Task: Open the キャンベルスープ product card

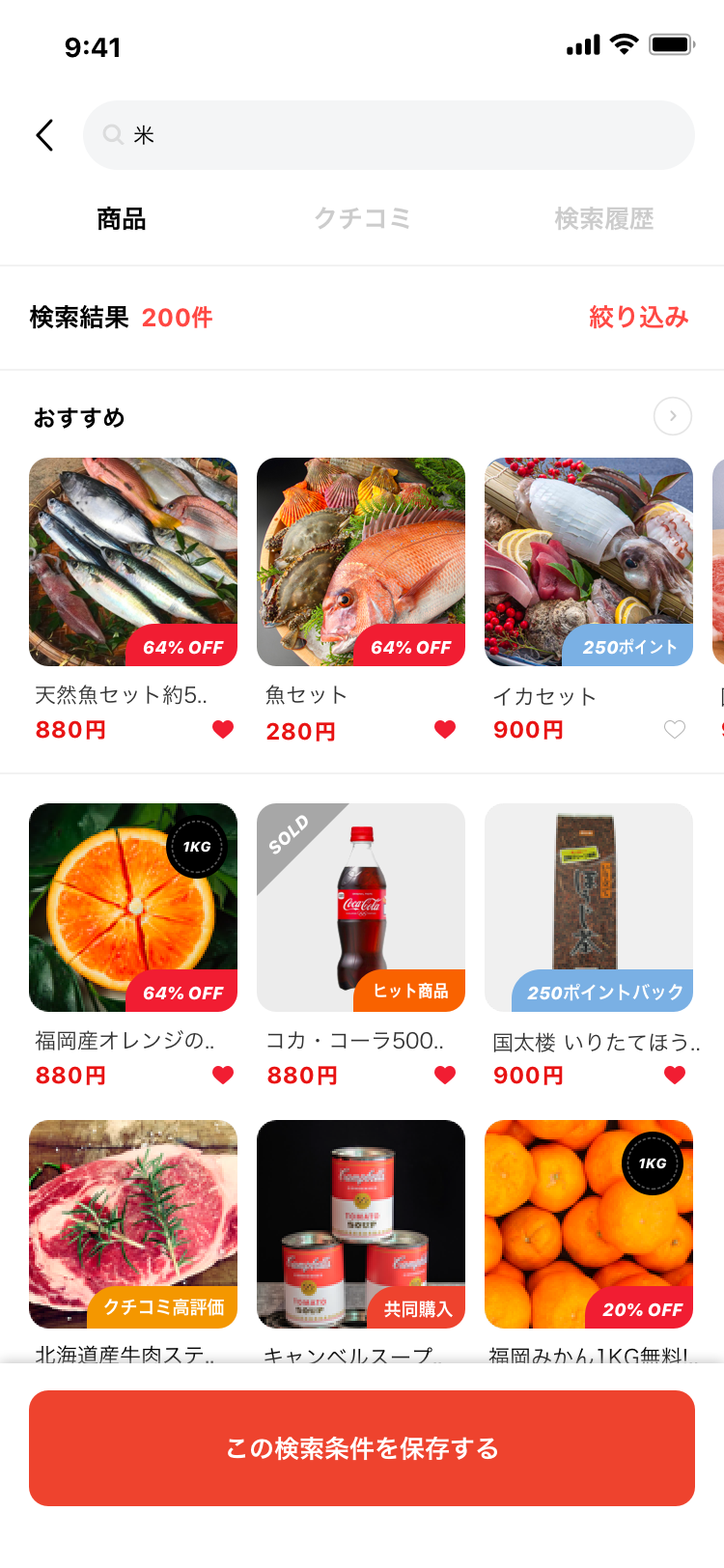Action: [x=361, y=1224]
